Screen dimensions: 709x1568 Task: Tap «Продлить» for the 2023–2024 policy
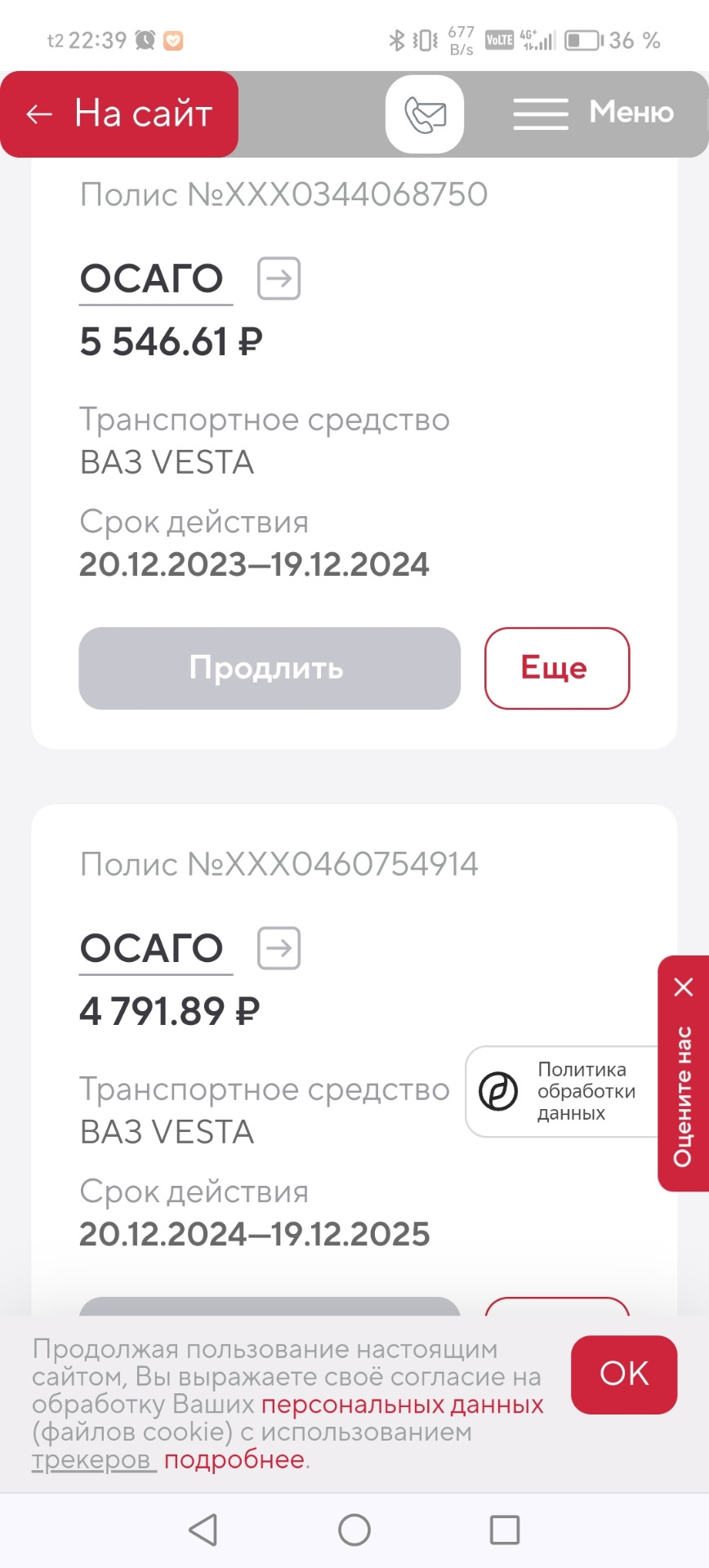click(270, 668)
